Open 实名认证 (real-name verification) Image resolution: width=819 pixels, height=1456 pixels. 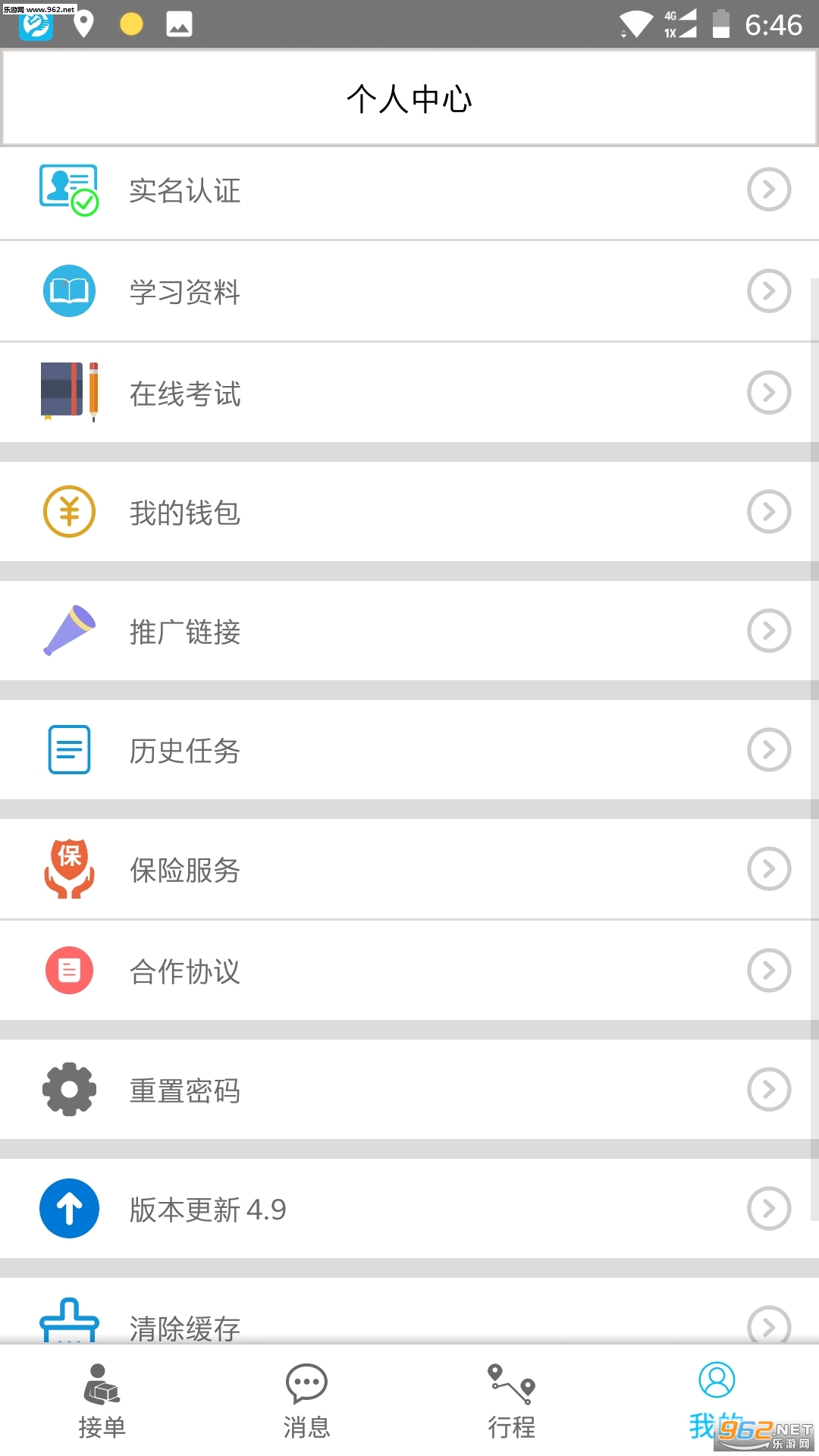coord(409,191)
